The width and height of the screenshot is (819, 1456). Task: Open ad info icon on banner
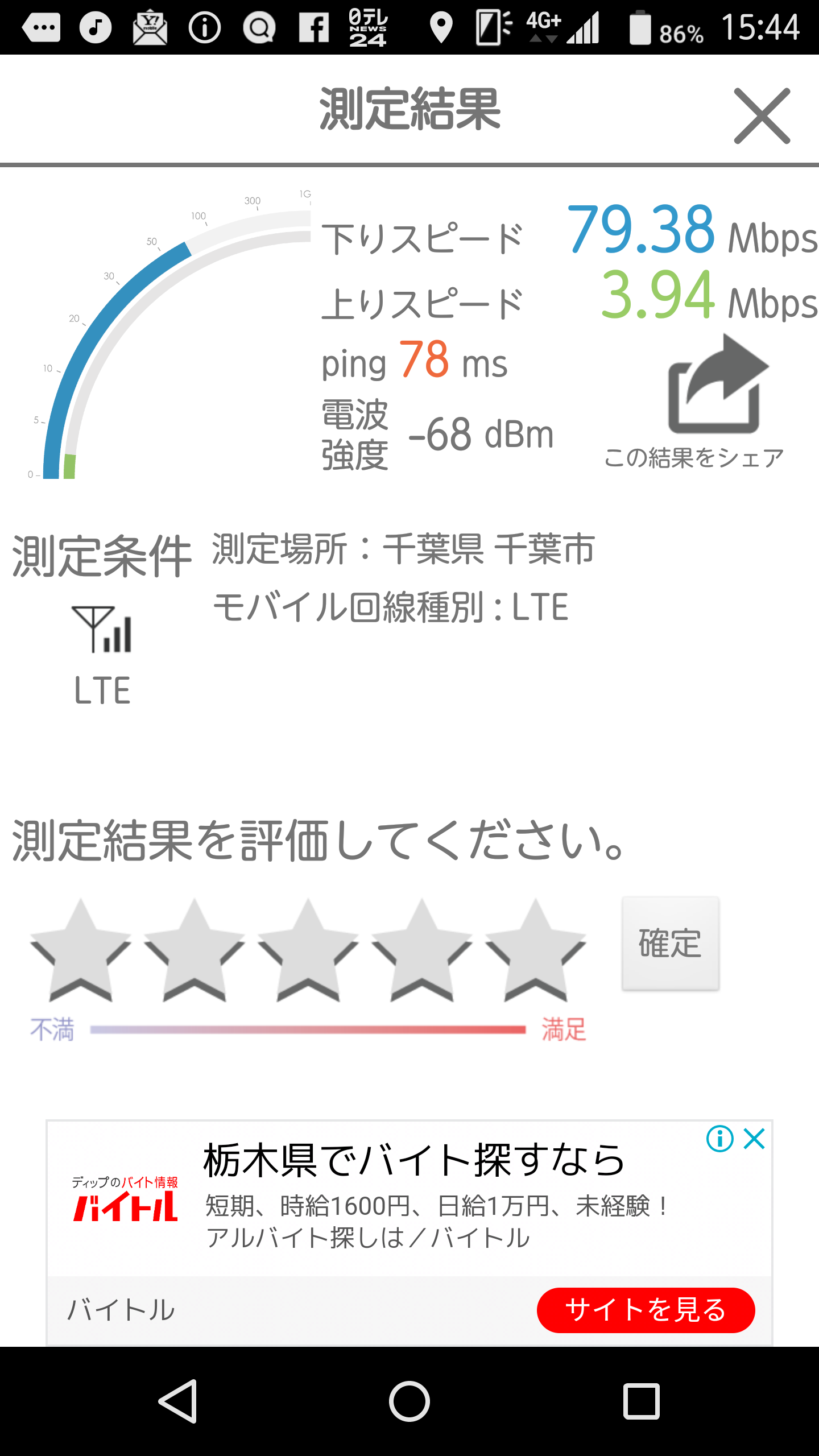[719, 1139]
